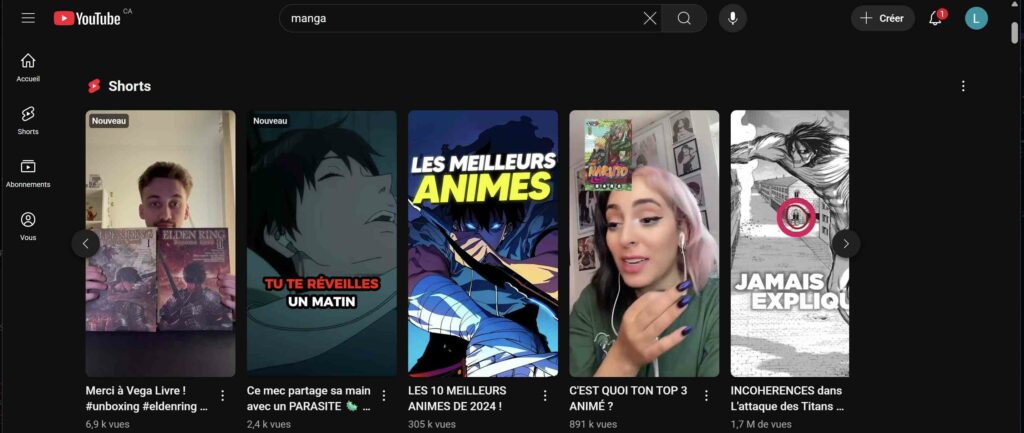Screen dimensions: 1024x433
Task: Tap the search field containing manga
Action: point(460,18)
